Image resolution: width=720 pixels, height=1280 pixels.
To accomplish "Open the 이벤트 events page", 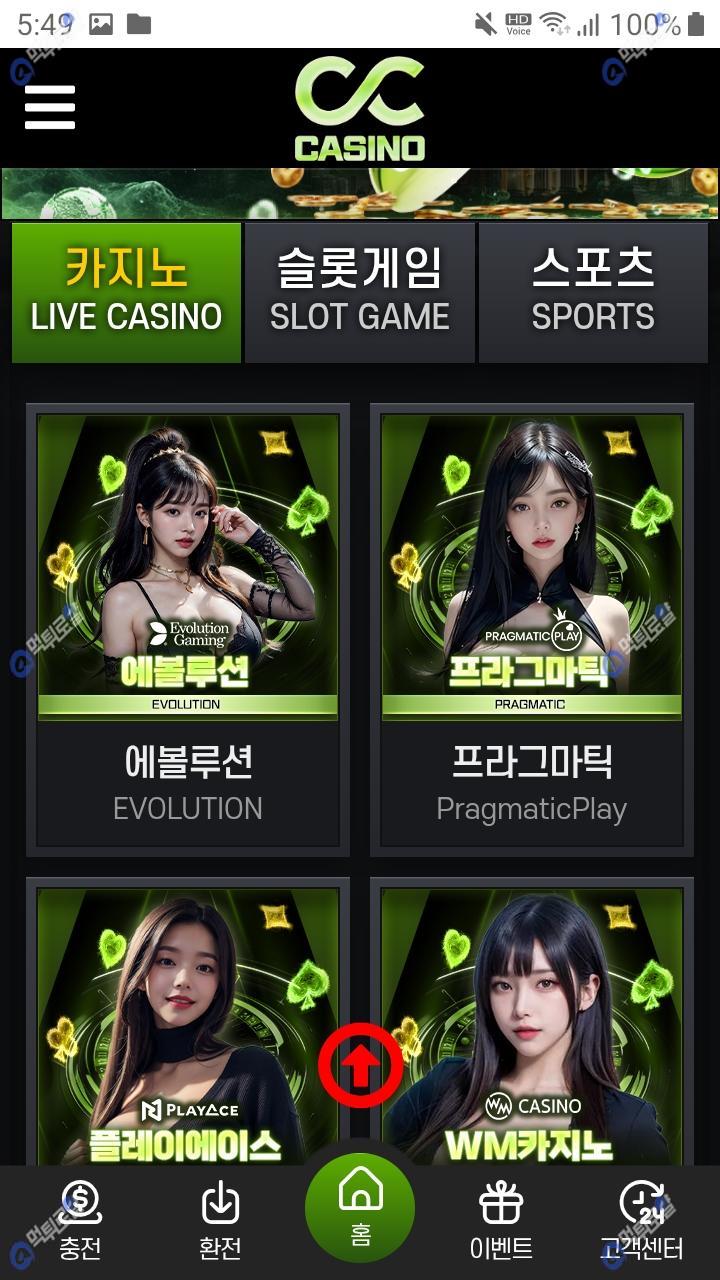I will pos(501,1222).
